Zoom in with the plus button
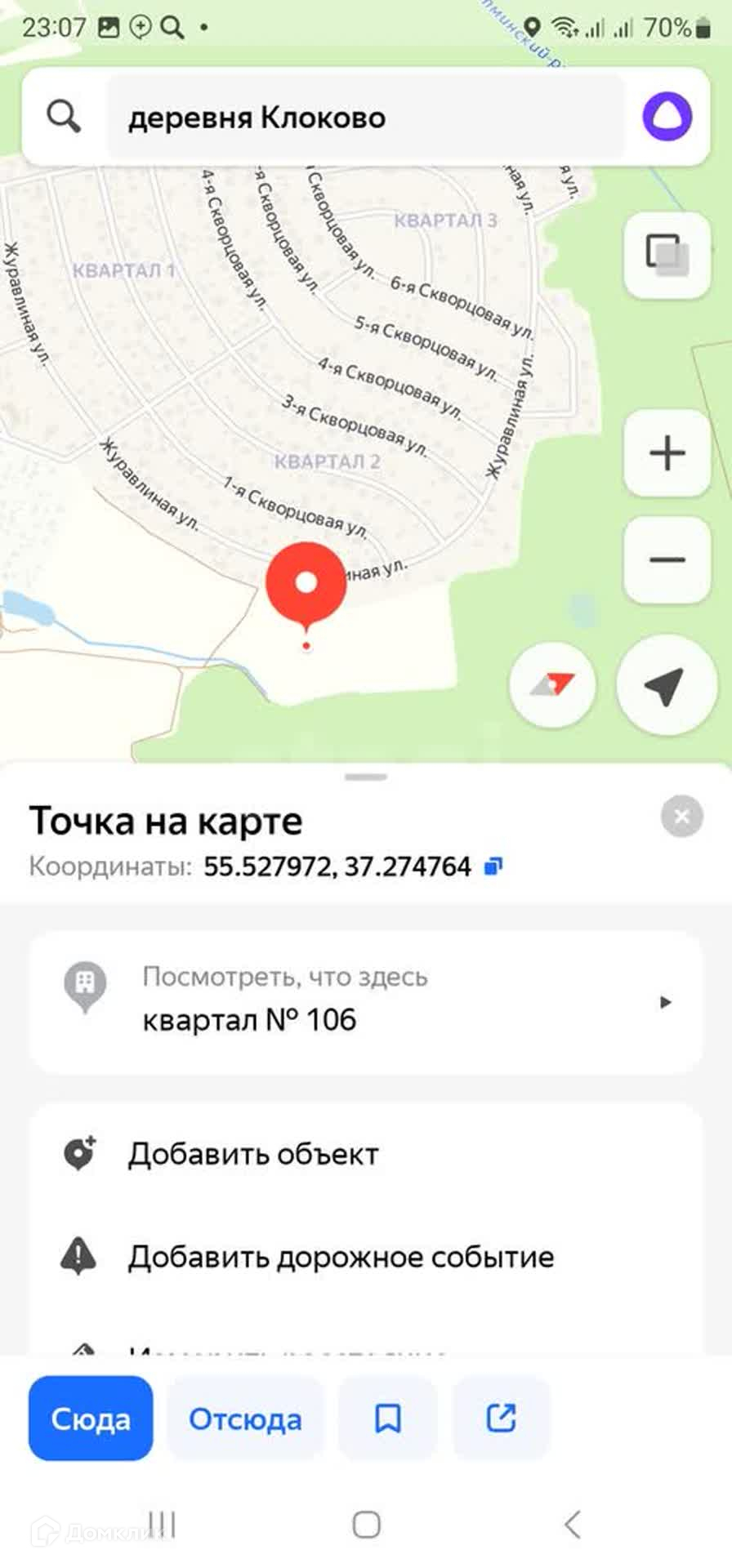 [x=667, y=453]
